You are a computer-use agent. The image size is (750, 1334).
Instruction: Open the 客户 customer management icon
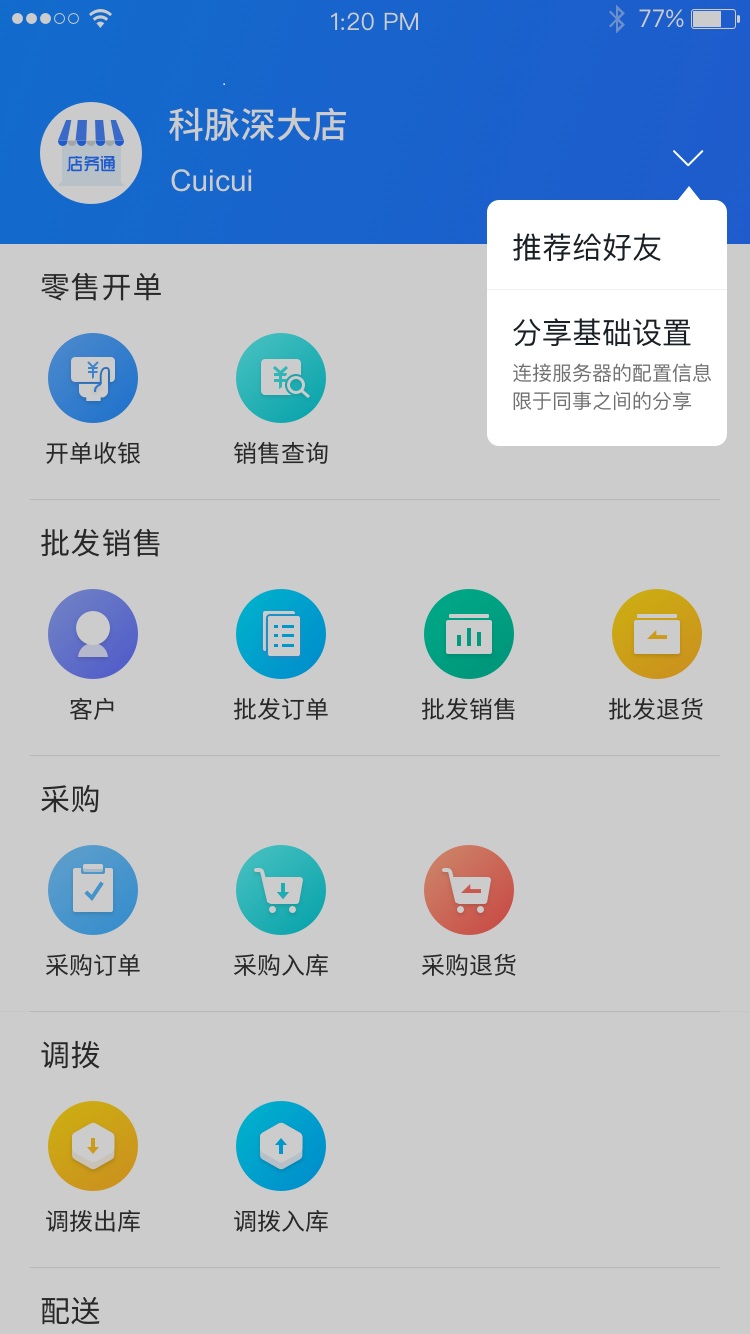tap(92, 633)
